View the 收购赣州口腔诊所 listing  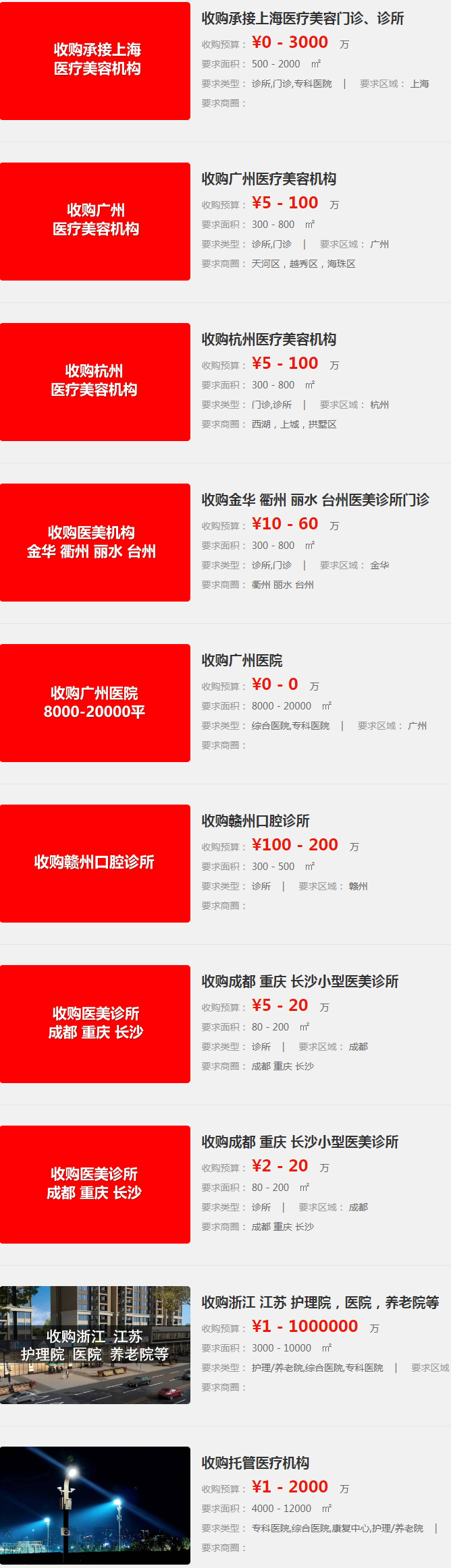click(255, 821)
